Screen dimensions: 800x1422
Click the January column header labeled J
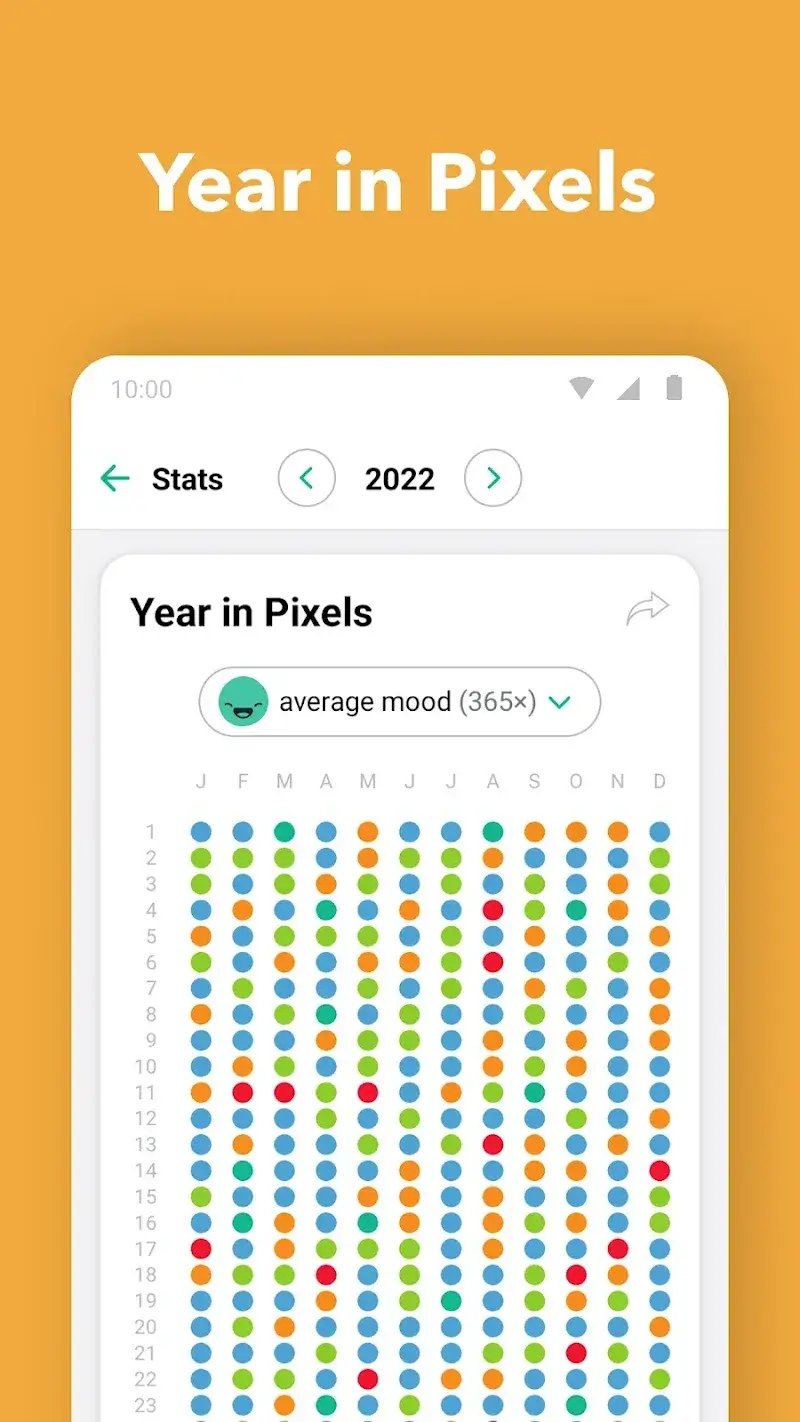coord(200,781)
